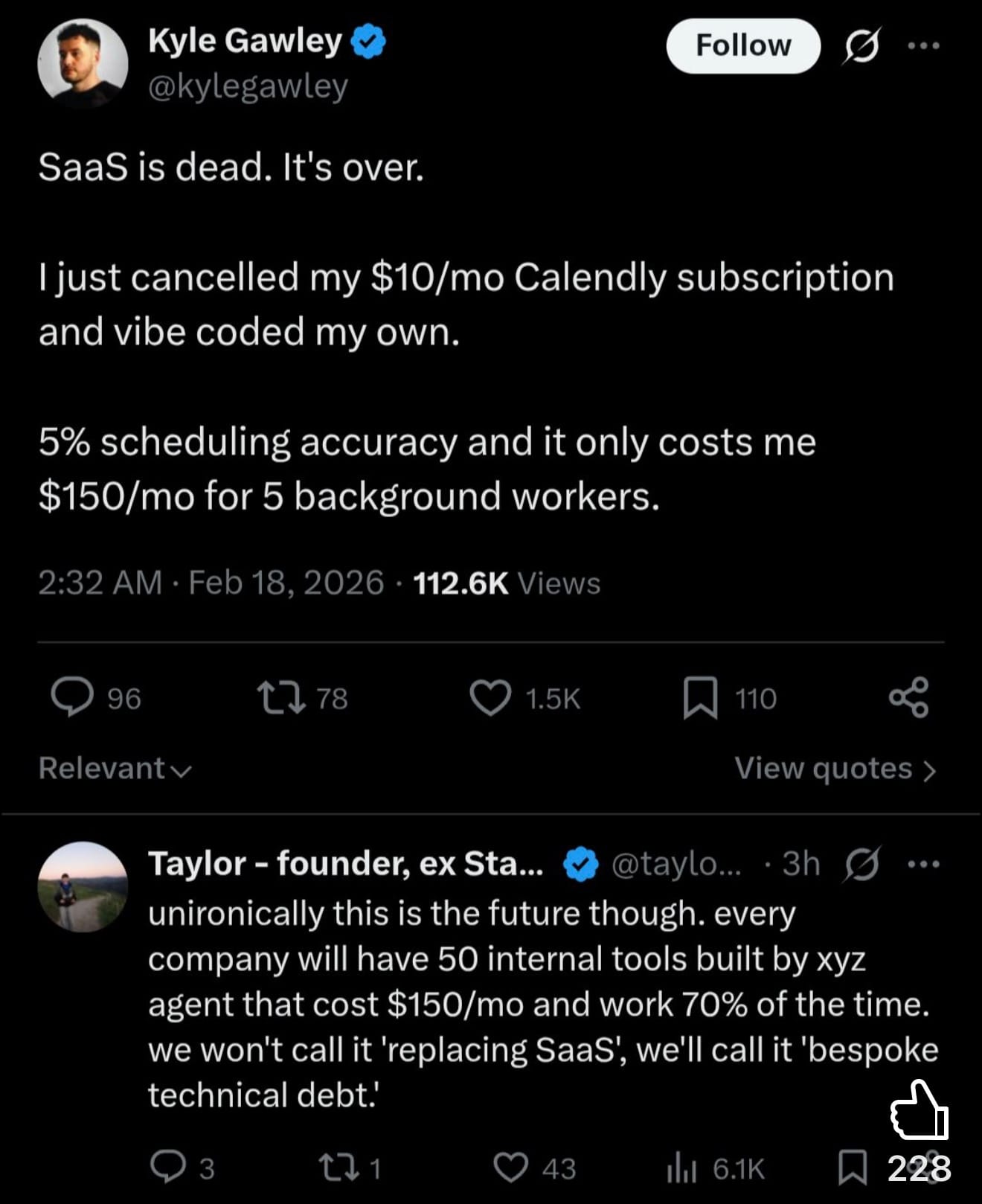
Task: Open Taylor's profile picture
Action: click(83, 886)
